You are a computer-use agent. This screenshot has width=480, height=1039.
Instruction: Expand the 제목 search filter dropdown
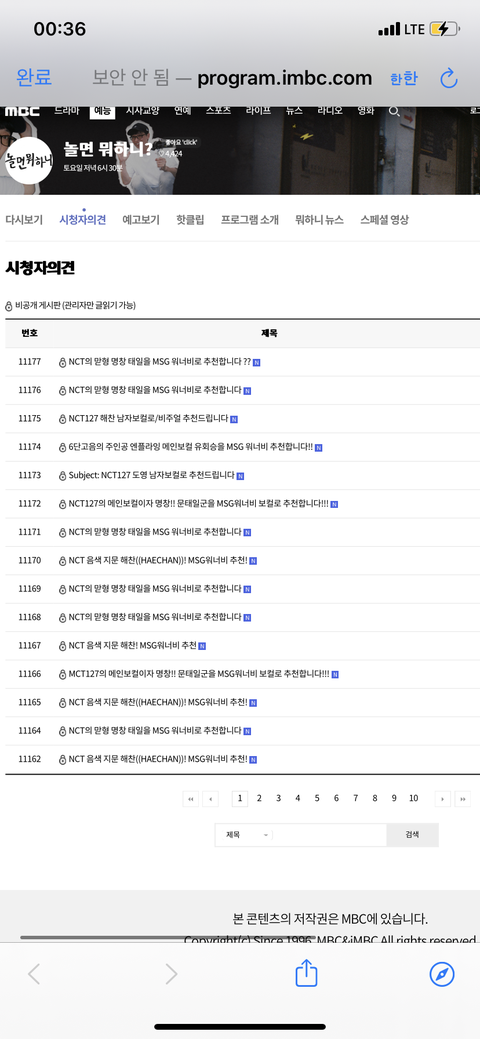click(244, 835)
